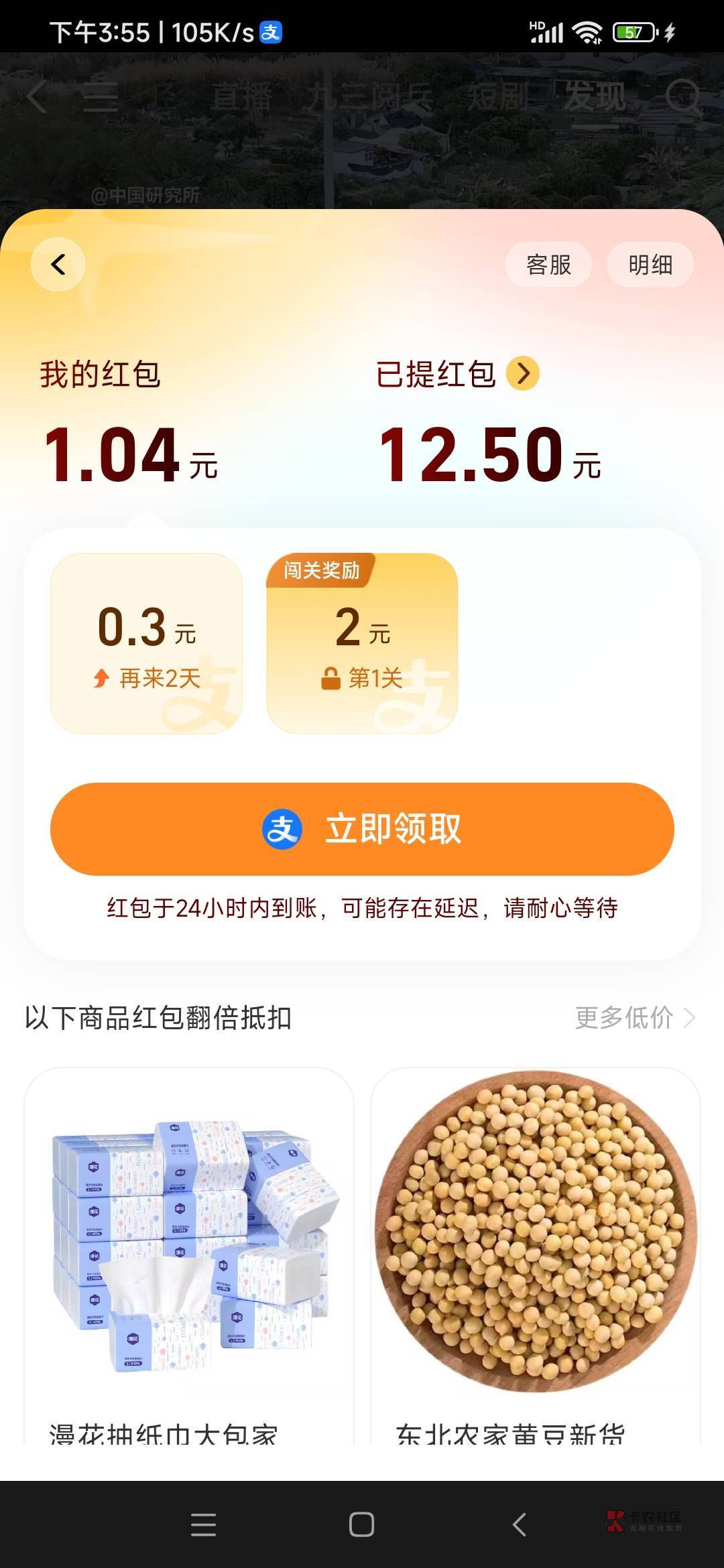The image size is (724, 1568).
Task: Open the 漫花抽纸巾 tissue product card
Action: pyautogui.click(x=189, y=1253)
